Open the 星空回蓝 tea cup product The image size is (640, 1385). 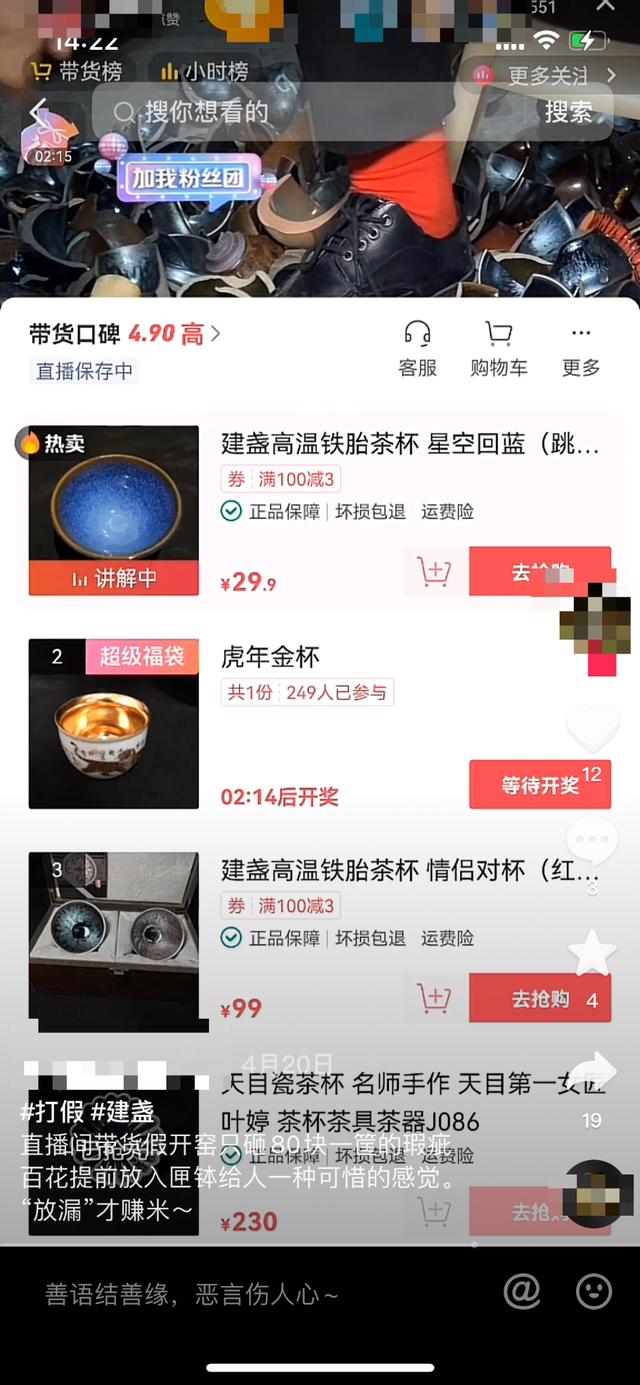coord(410,443)
